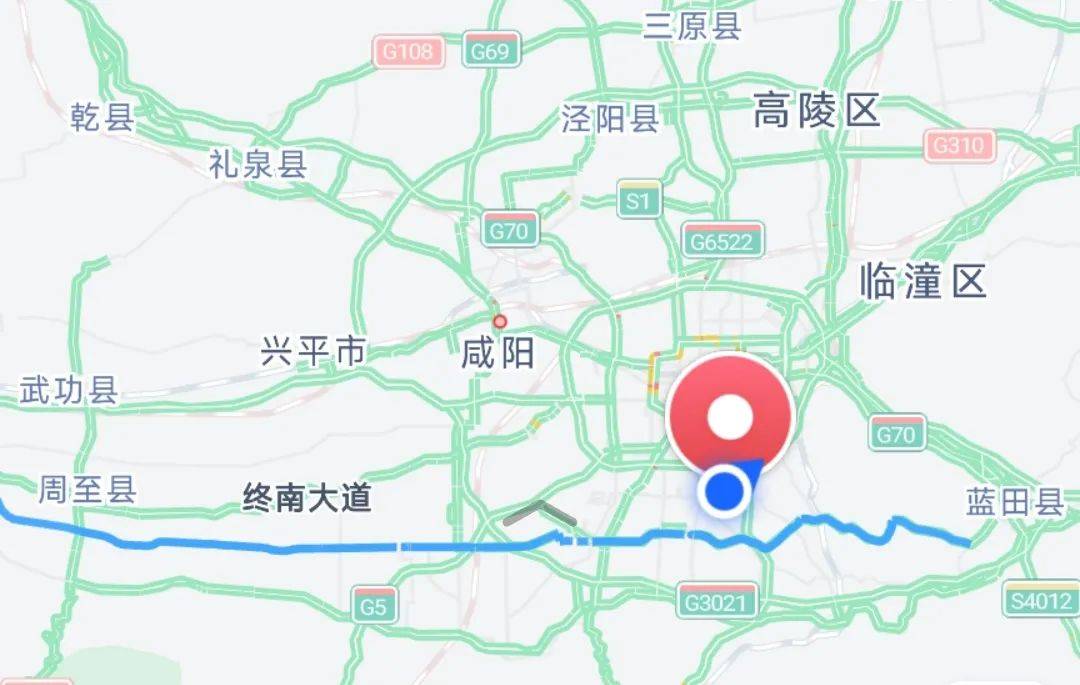Tap the blue current-location dot
The width and height of the screenshot is (1080, 685).
tap(725, 491)
